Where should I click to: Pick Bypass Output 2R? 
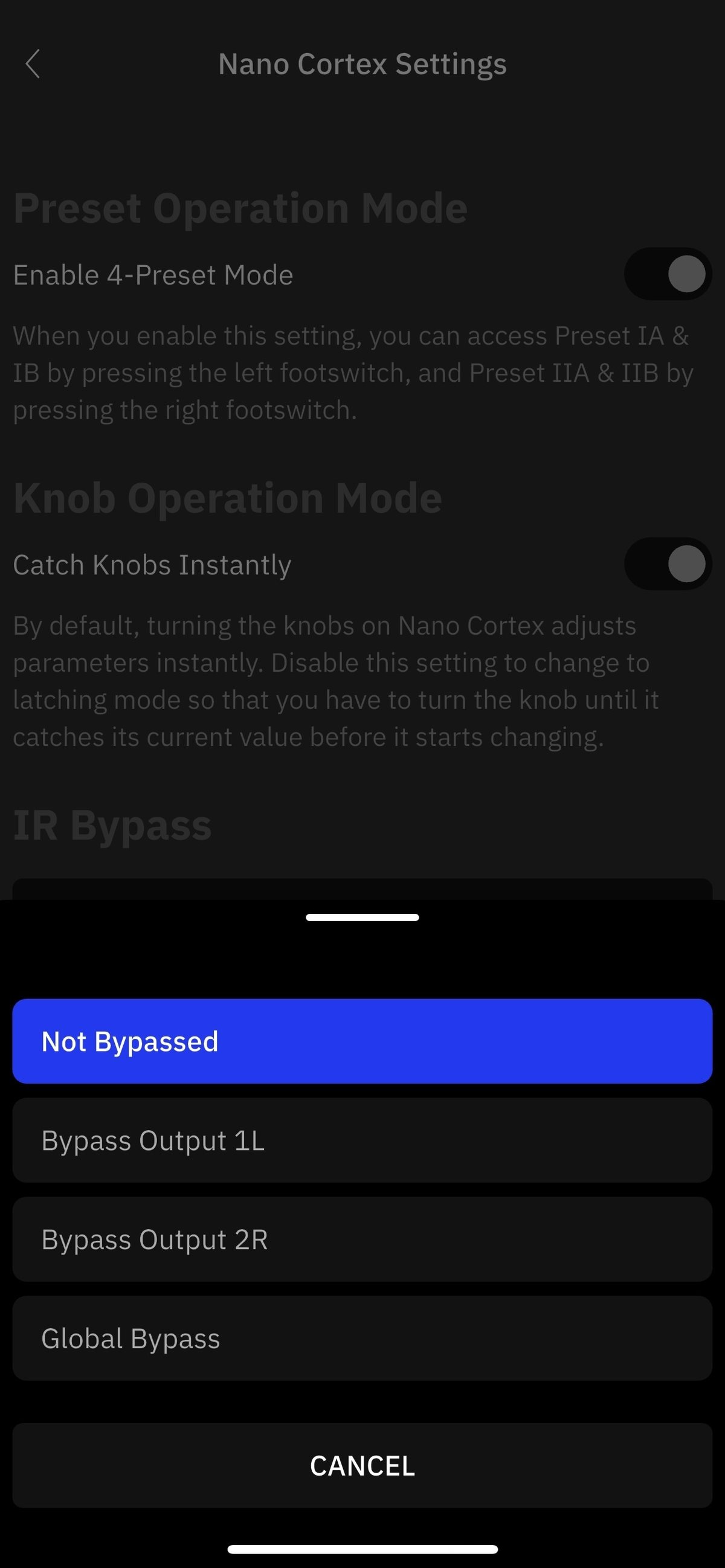pos(362,1239)
